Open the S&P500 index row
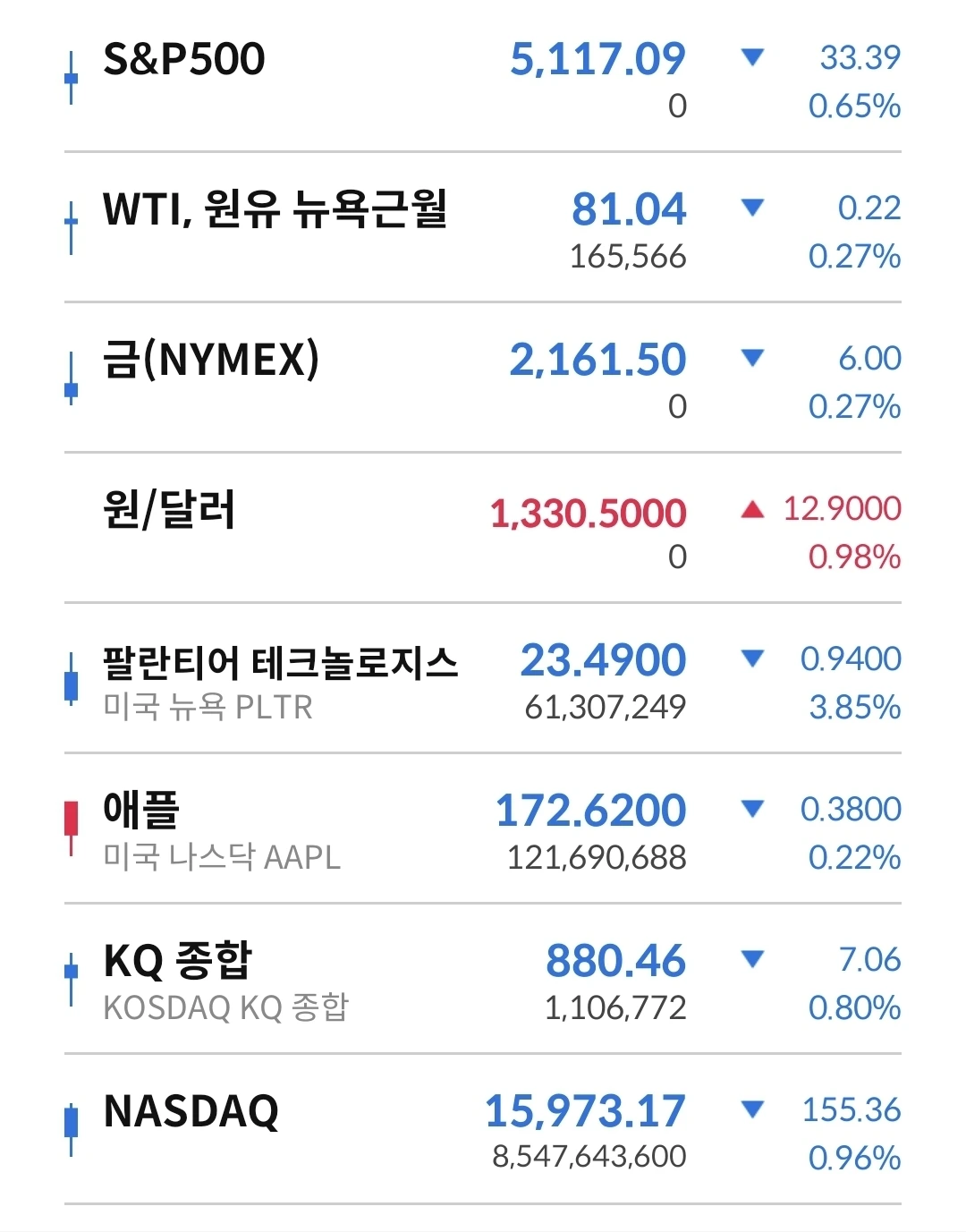This screenshot has height=1232, width=966. (x=483, y=79)
